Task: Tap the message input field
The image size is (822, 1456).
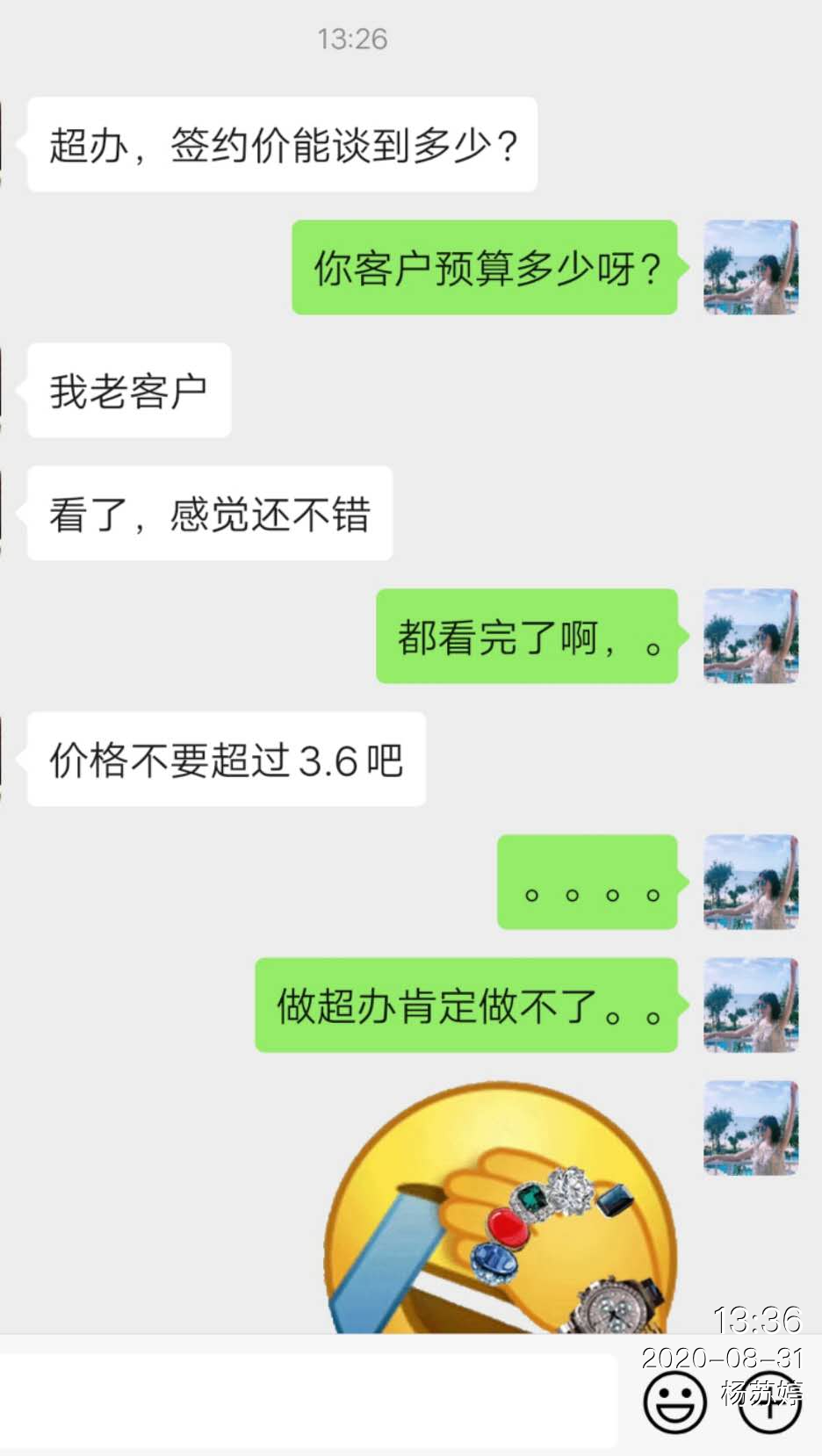Action: pos(307,1400)
